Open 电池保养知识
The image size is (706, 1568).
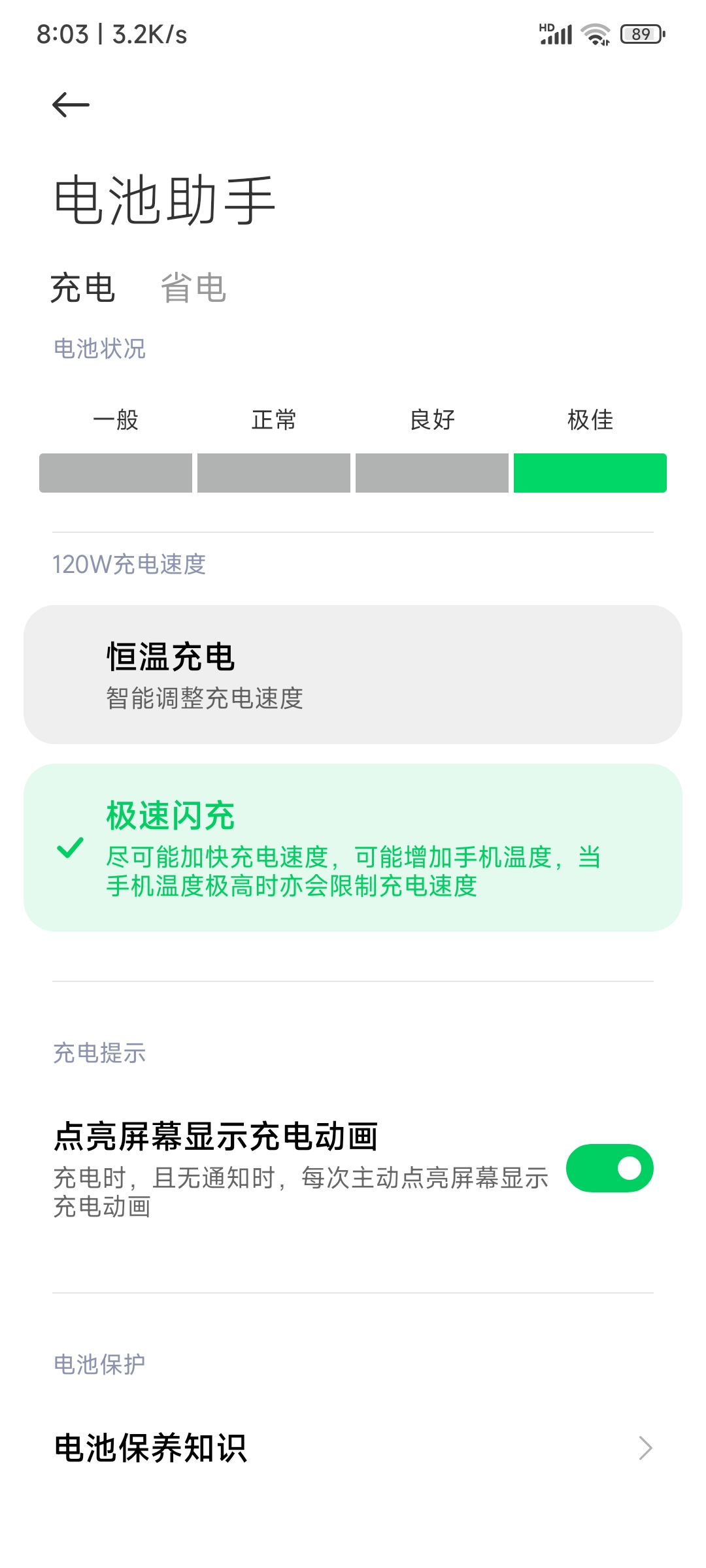point(353,1448)
